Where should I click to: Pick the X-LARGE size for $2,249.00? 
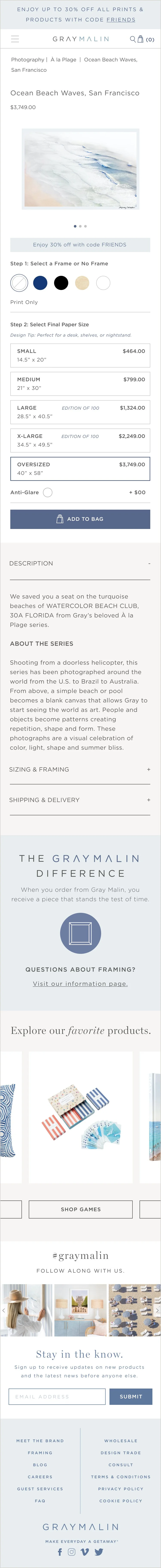coord(80,440)
